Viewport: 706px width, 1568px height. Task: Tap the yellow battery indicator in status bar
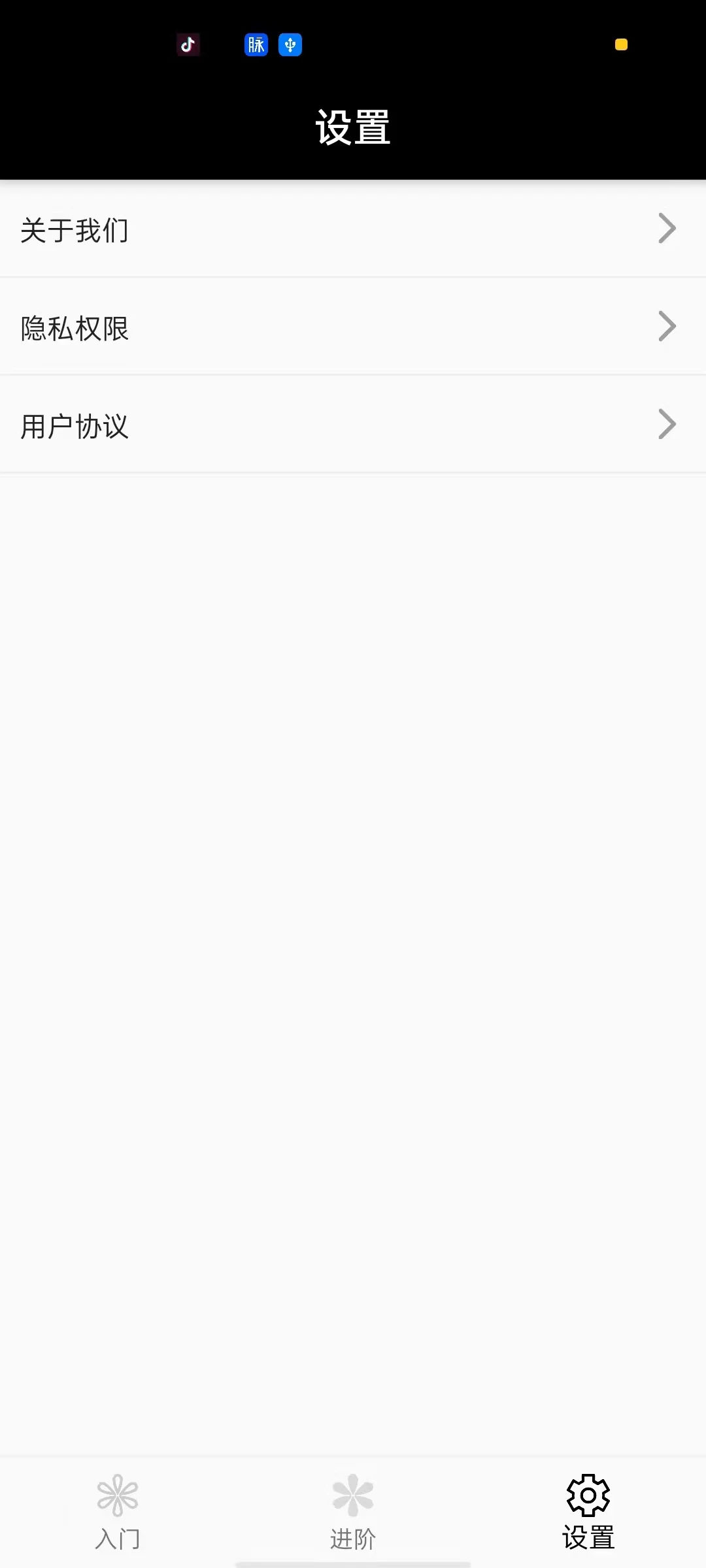pyautogui.click(x=620, y=44)
